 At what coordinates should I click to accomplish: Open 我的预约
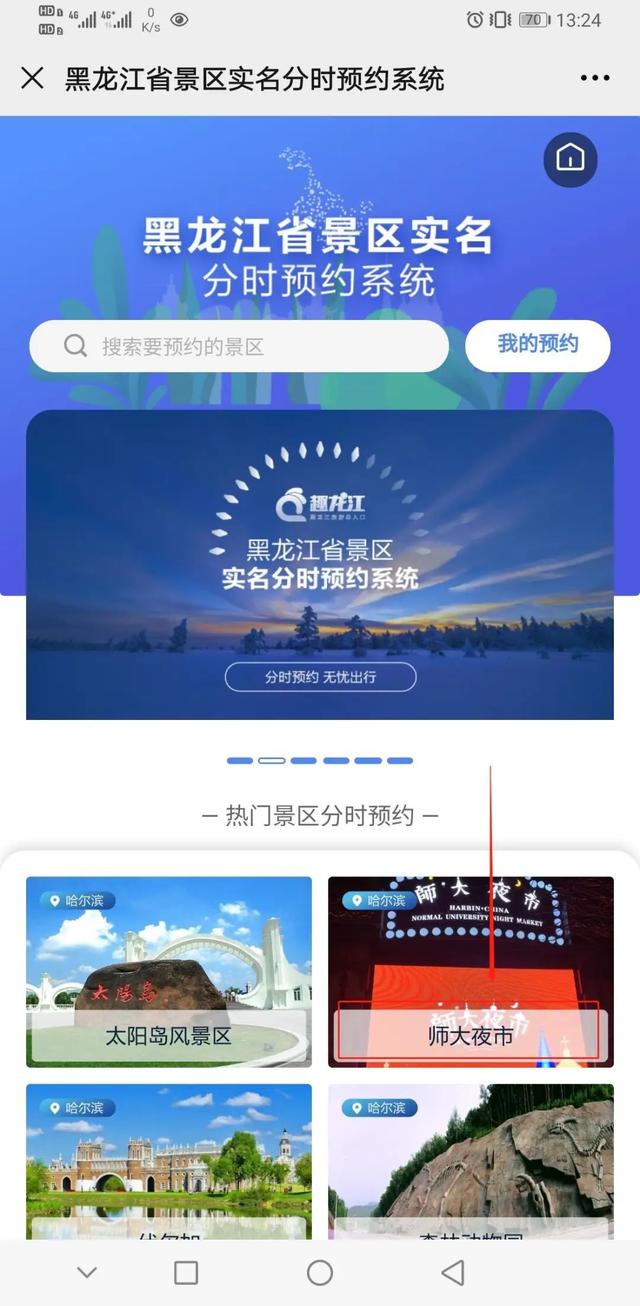pyautogui.click(x=538, y=345)
